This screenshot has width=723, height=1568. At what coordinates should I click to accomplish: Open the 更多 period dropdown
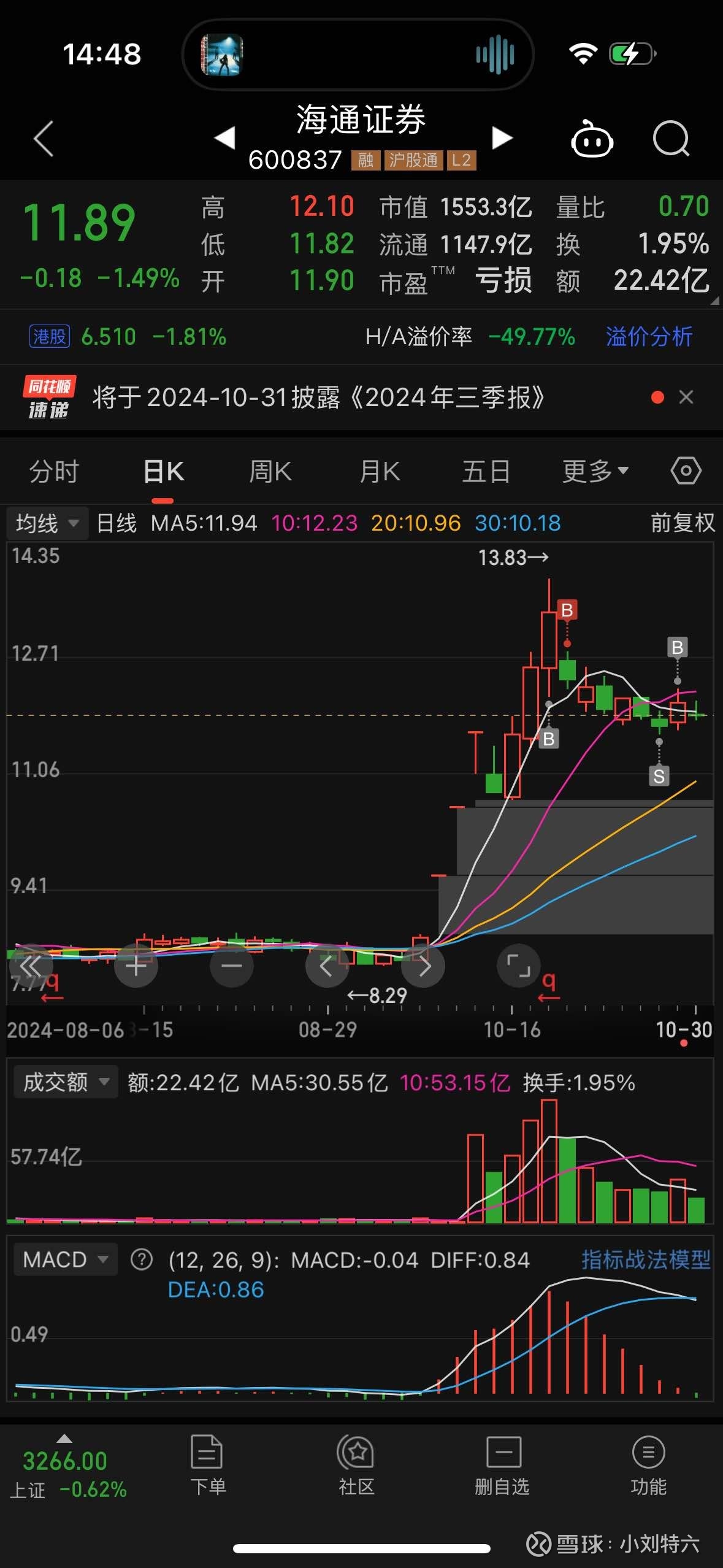592,470
